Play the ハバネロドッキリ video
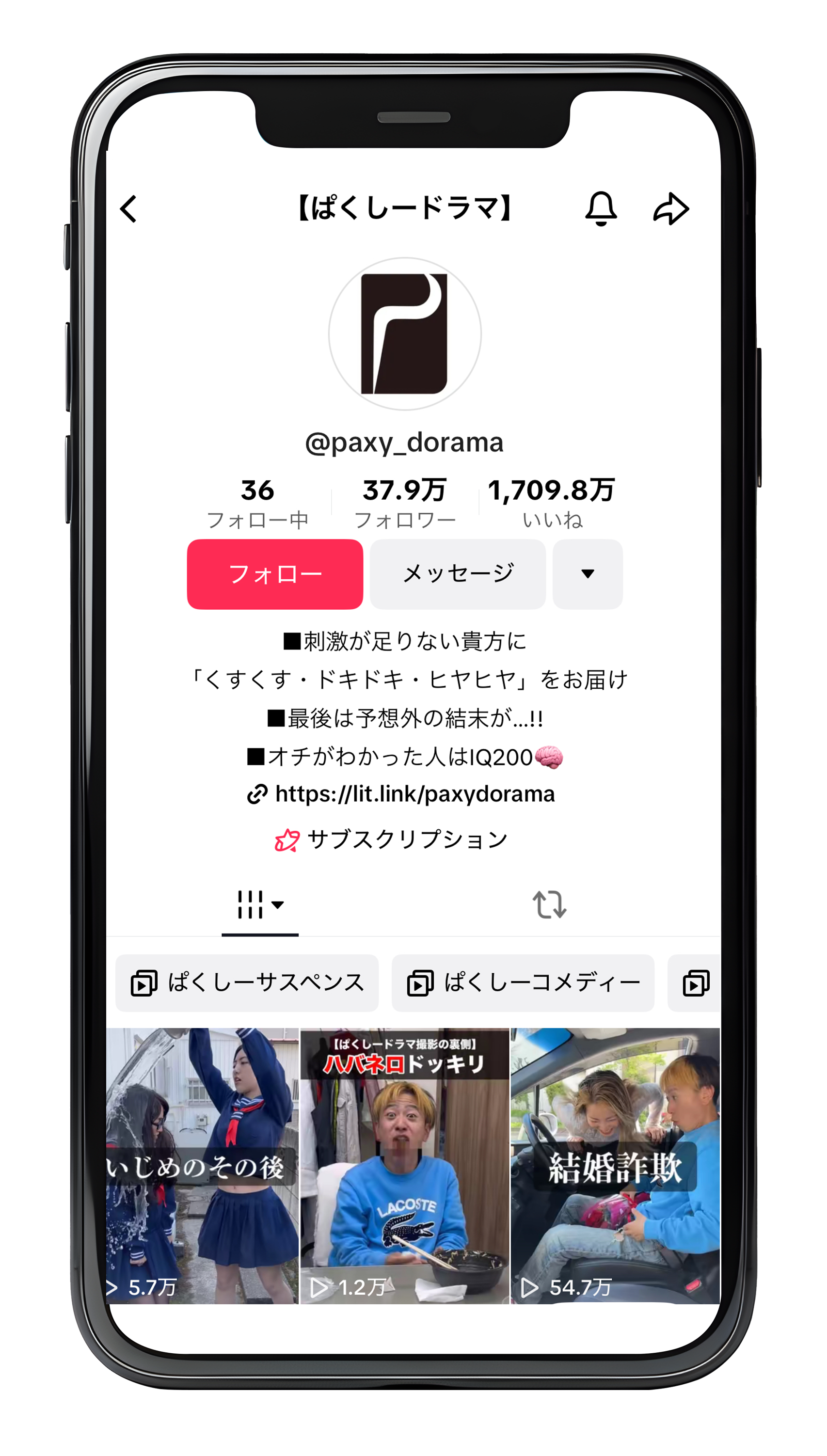Viewport: 827px width, 1456px height. coord(404,1165)
